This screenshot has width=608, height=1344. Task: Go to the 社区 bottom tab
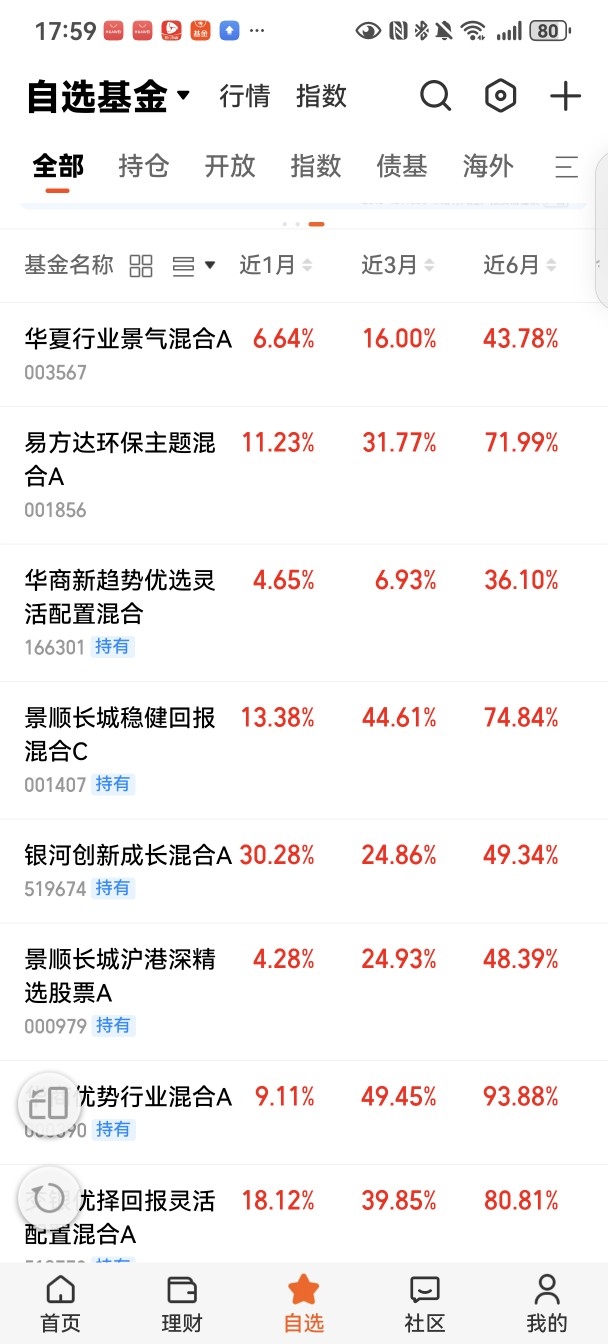(x=425, y=1304)
